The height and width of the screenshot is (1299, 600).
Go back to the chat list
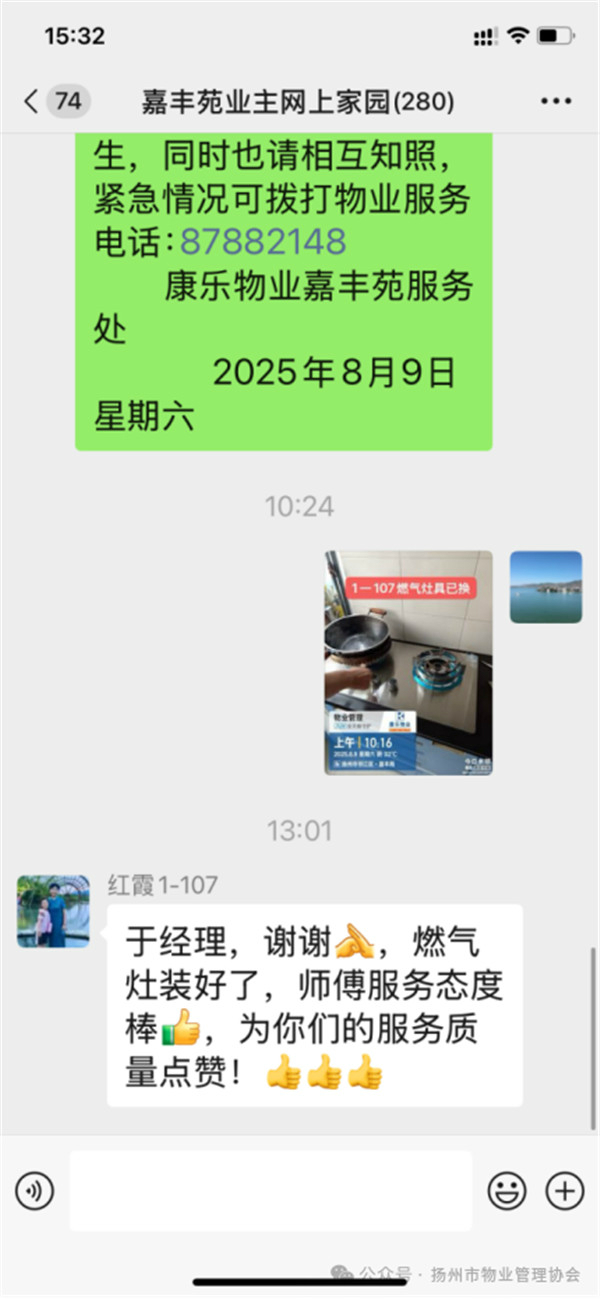click(x=32, y=101)
